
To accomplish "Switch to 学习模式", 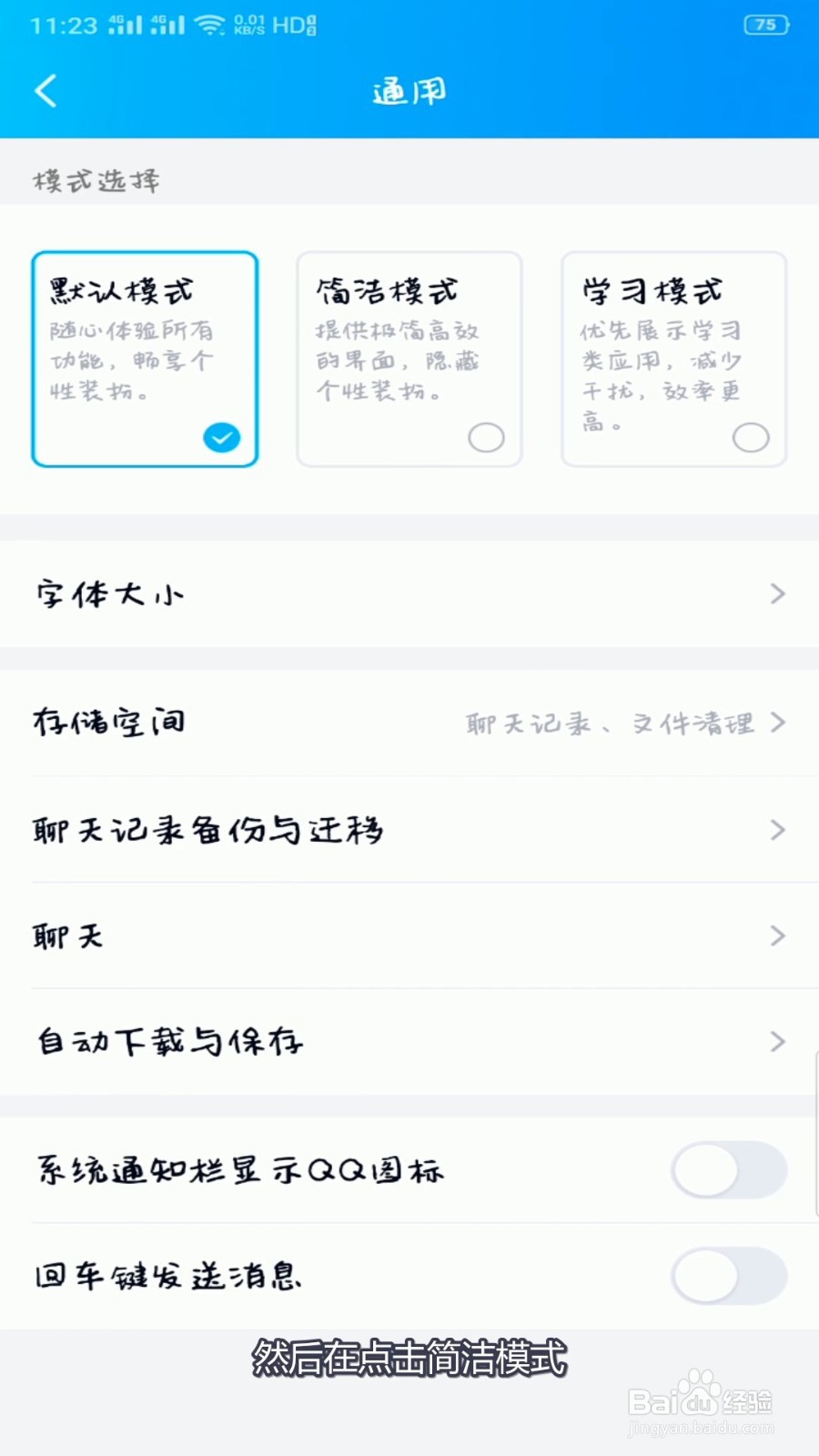I will (x=673, y=359).
